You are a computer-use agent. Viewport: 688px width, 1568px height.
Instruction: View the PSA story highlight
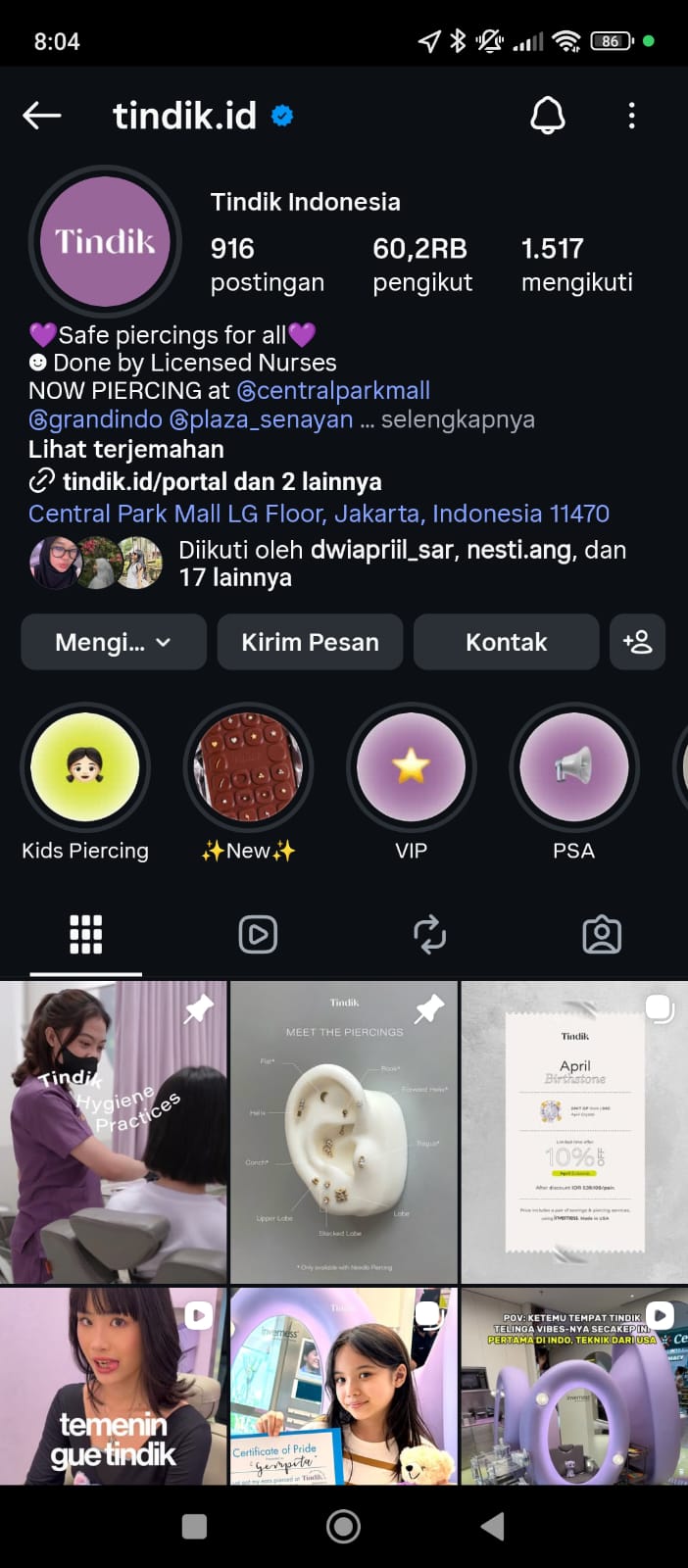574,767
